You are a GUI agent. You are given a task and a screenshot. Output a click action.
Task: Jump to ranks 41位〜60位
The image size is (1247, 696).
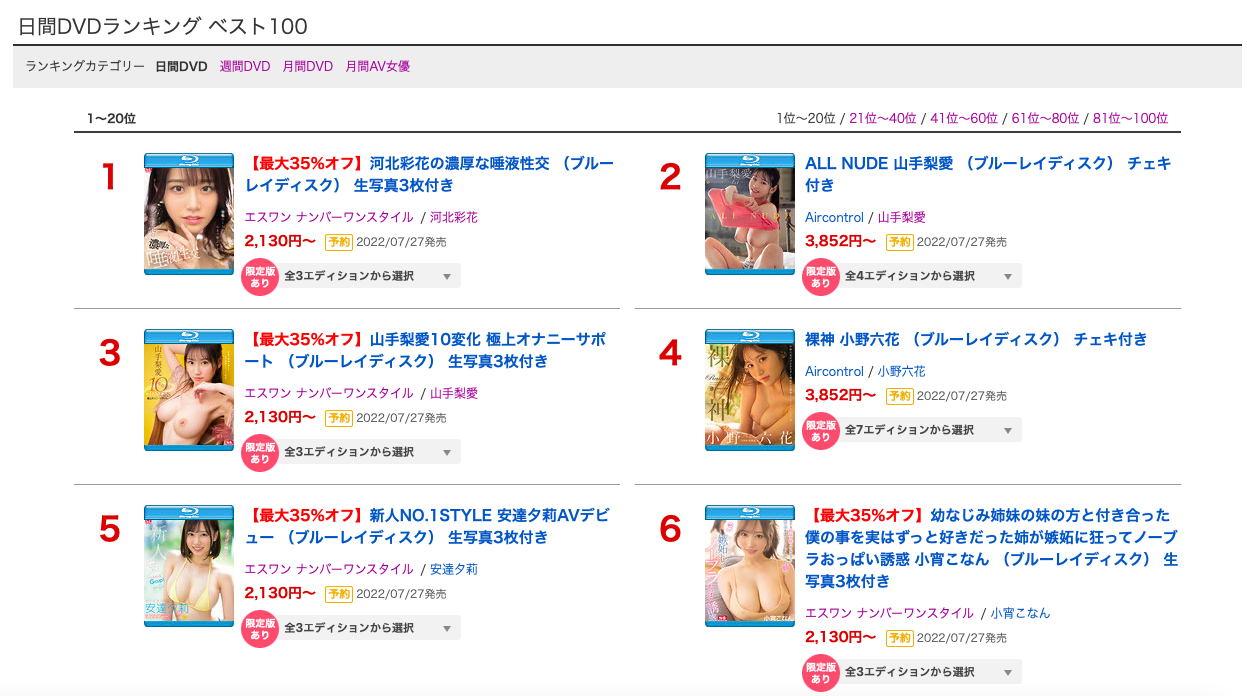point(964,118)
